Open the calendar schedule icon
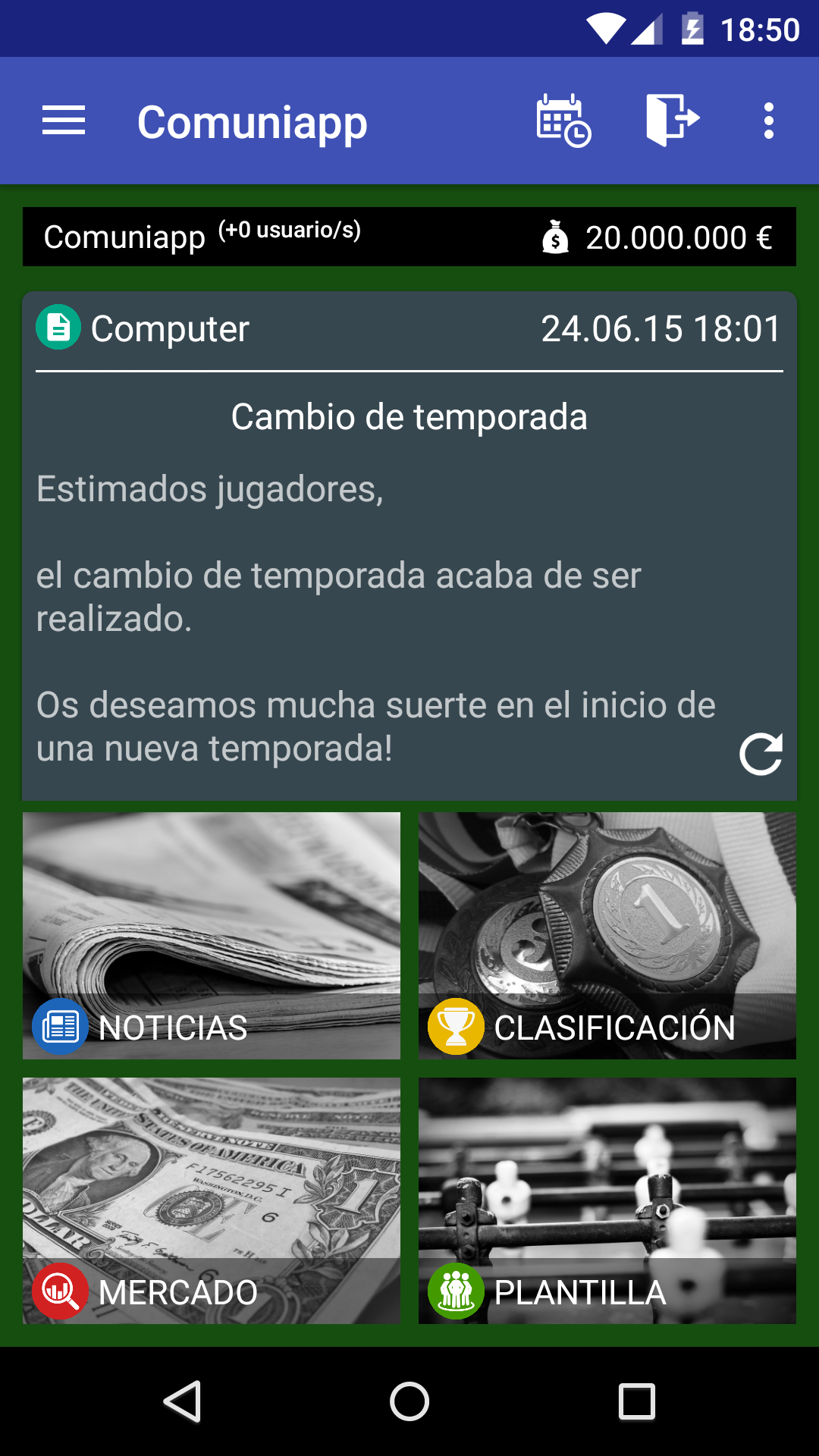Viewport: 819px width, 1456px height. point(563,121)
